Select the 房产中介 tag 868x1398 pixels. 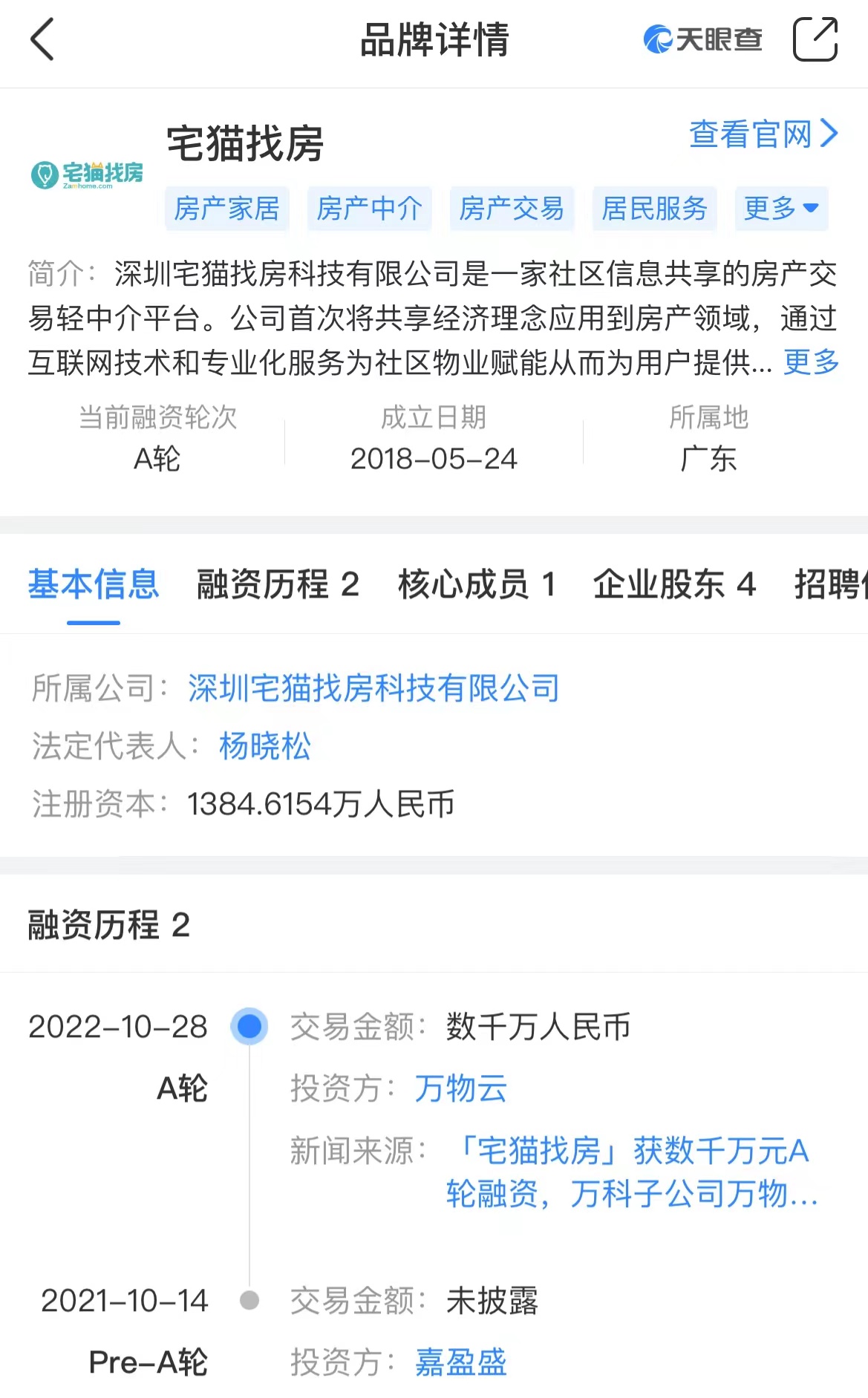[x=369, y=209]
